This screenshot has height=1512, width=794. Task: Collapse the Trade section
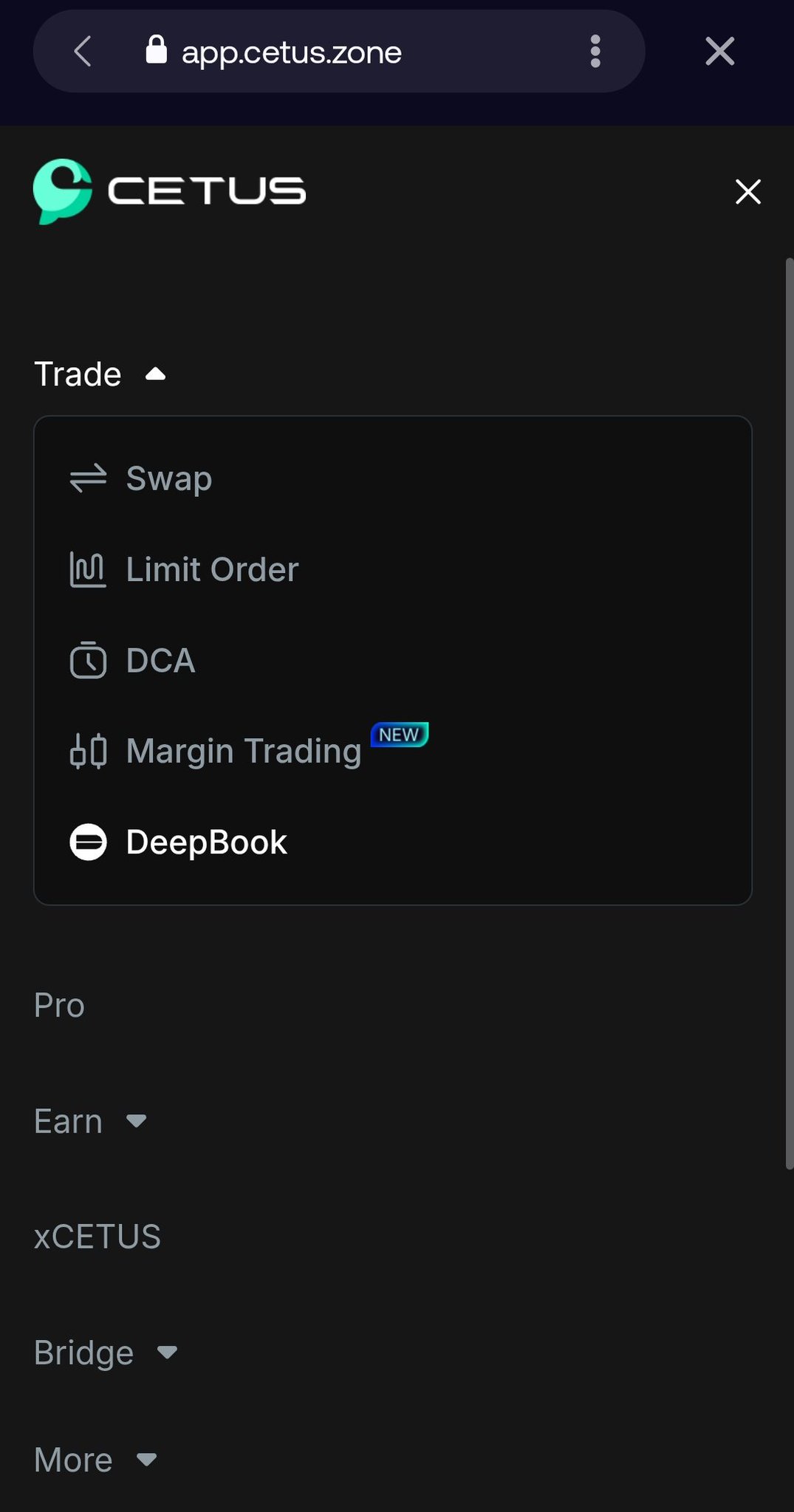pyautogui.click(x=100, y=374)
